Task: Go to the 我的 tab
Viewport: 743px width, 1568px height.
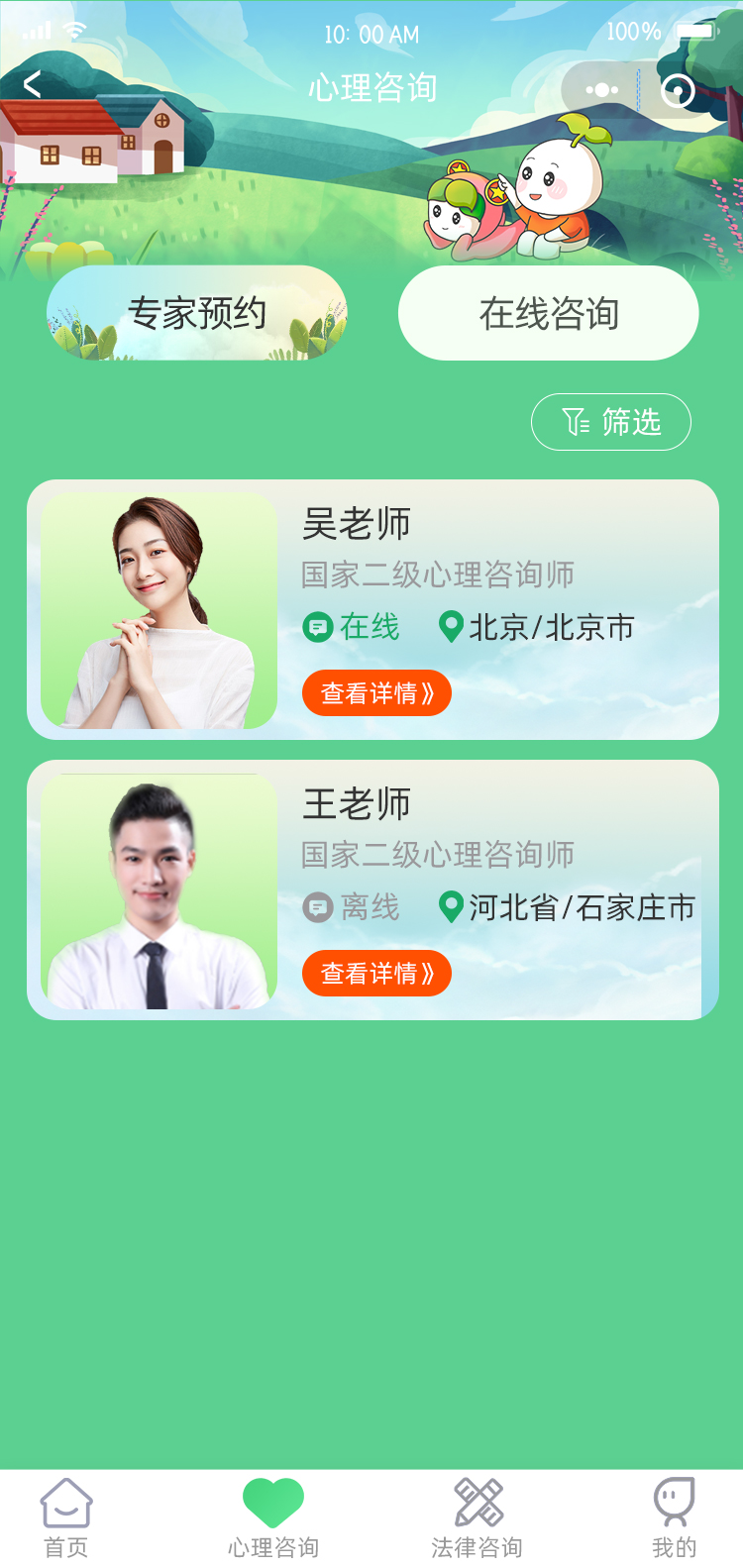Action: [x=674, y=1518]
